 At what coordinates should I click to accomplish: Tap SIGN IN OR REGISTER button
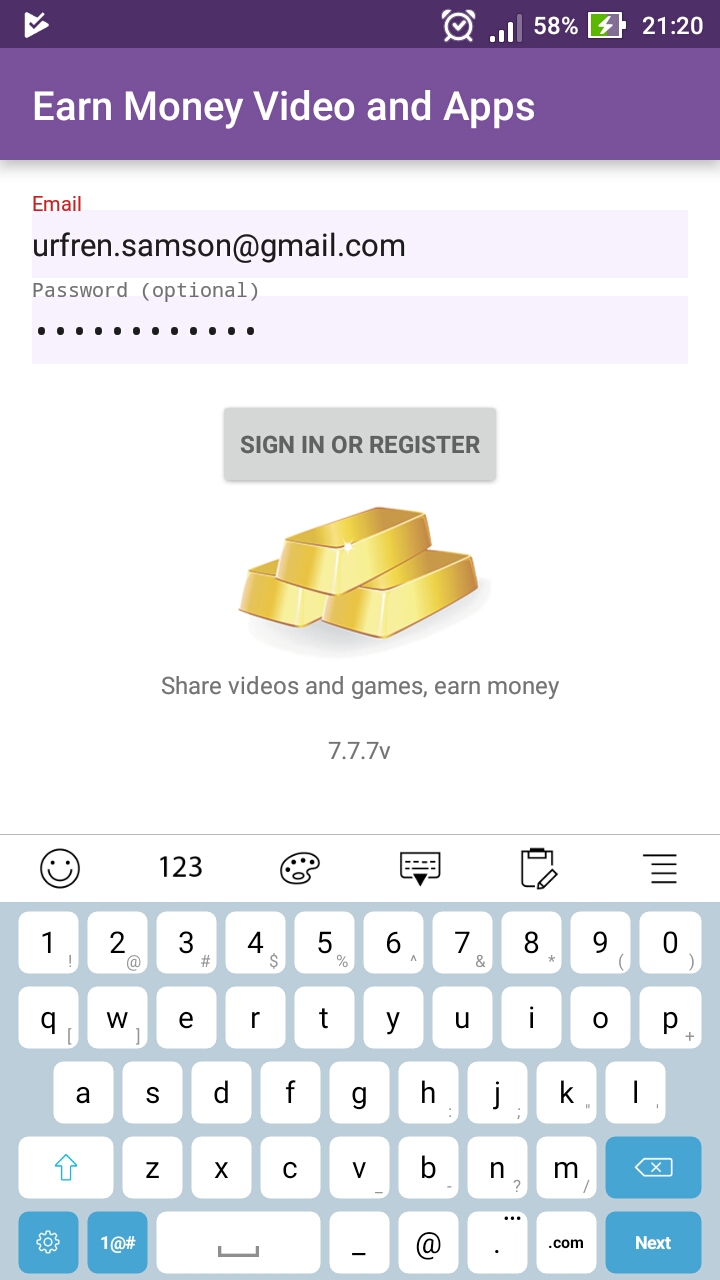click(360, 444)
